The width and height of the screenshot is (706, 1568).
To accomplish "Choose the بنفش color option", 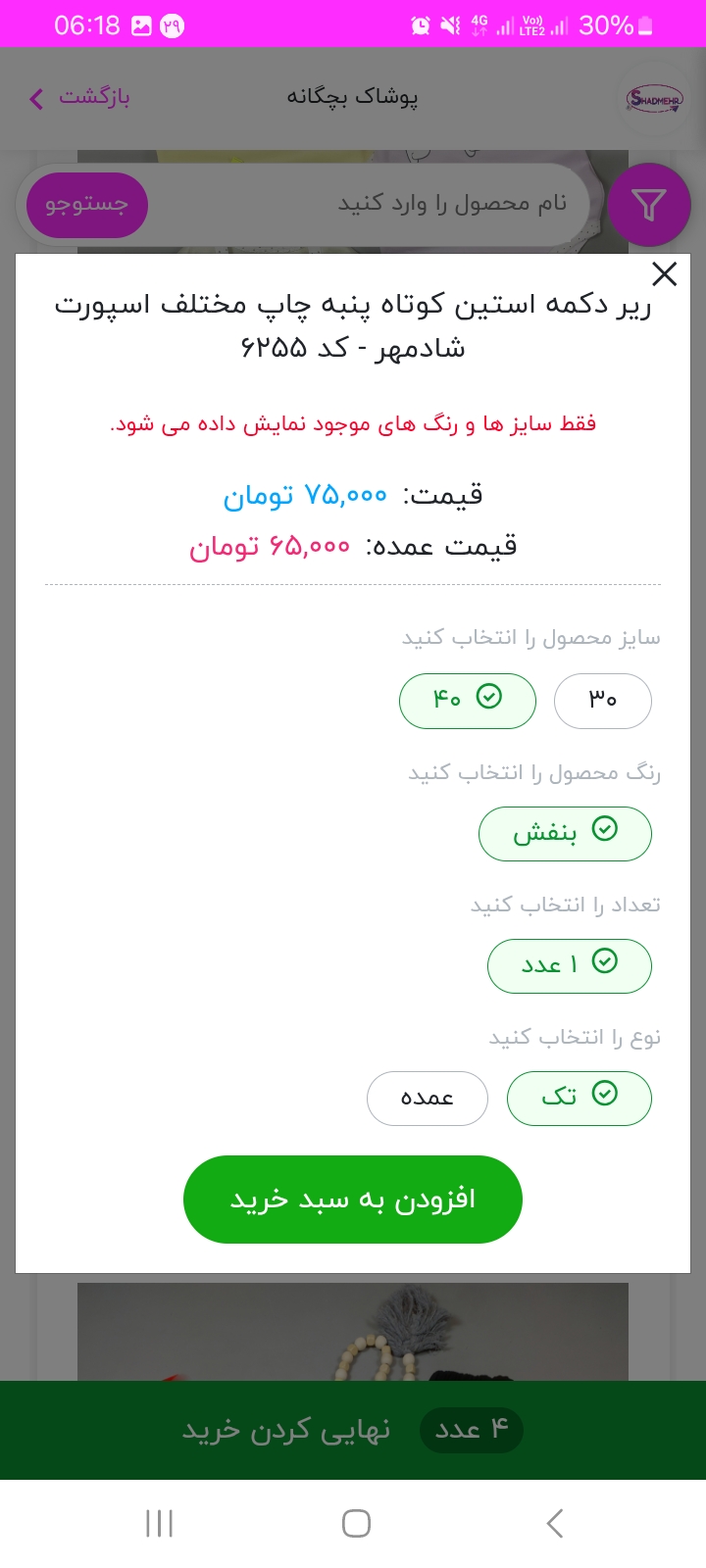I will coord(564,833).
